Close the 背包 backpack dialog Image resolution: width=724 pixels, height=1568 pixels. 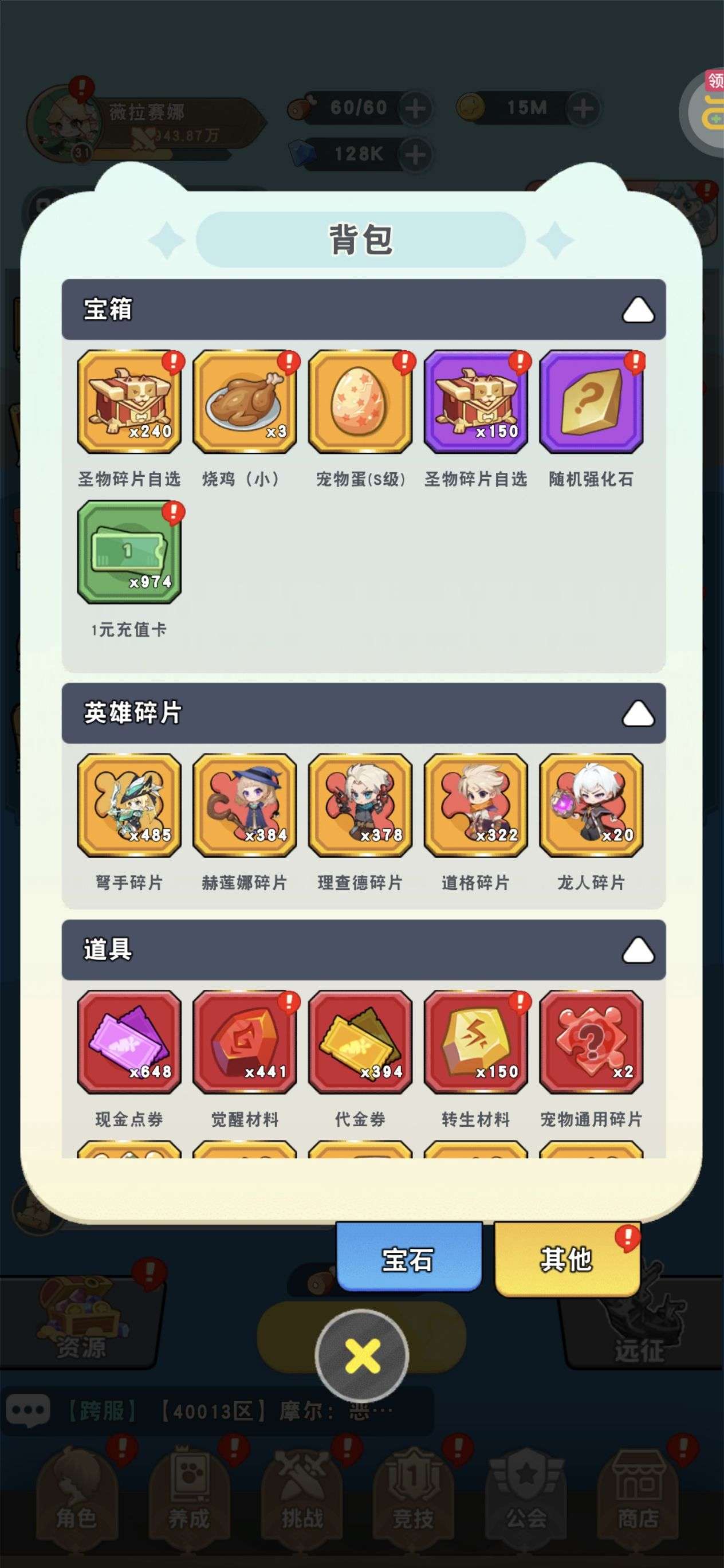pos(363,1356)
